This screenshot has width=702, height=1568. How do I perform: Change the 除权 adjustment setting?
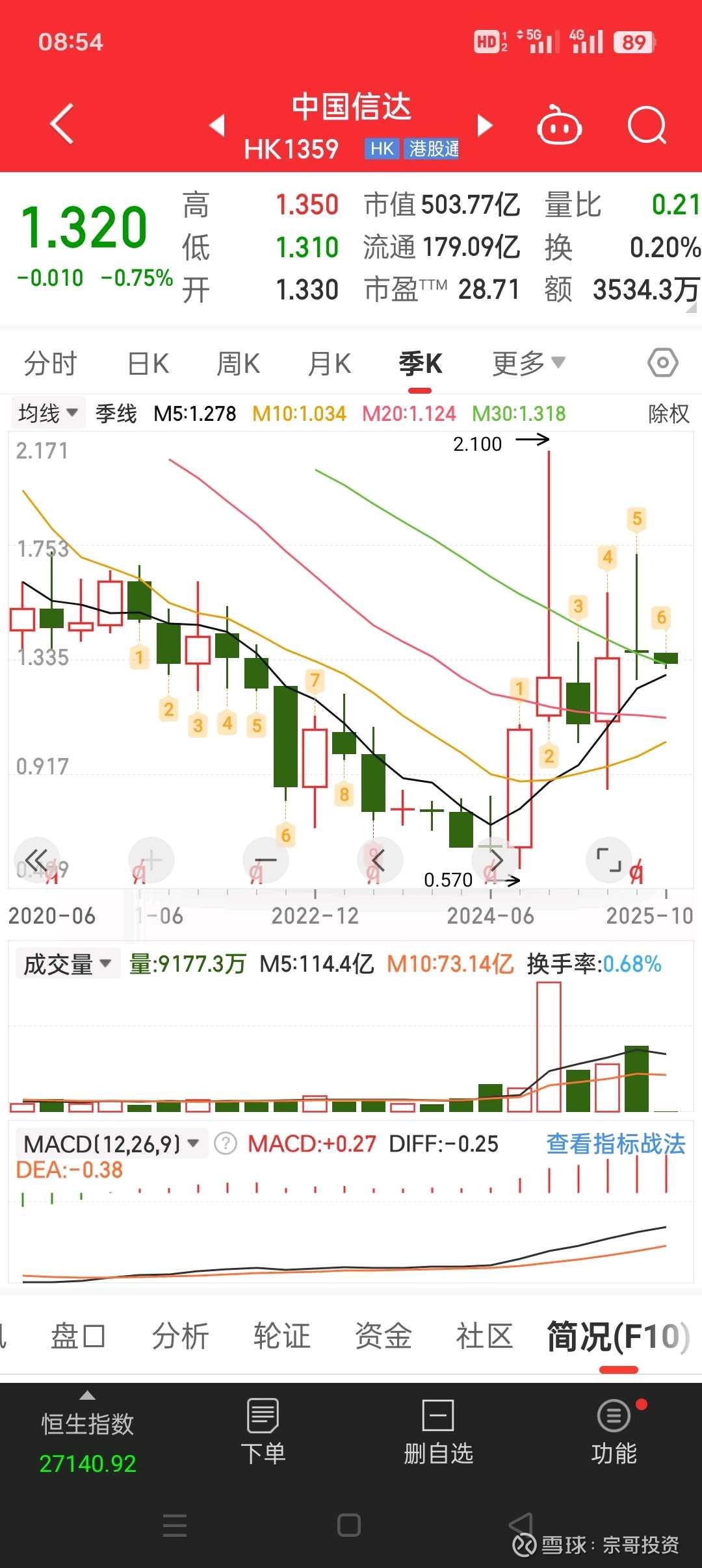pyautogui.click(x=669, y=413)
